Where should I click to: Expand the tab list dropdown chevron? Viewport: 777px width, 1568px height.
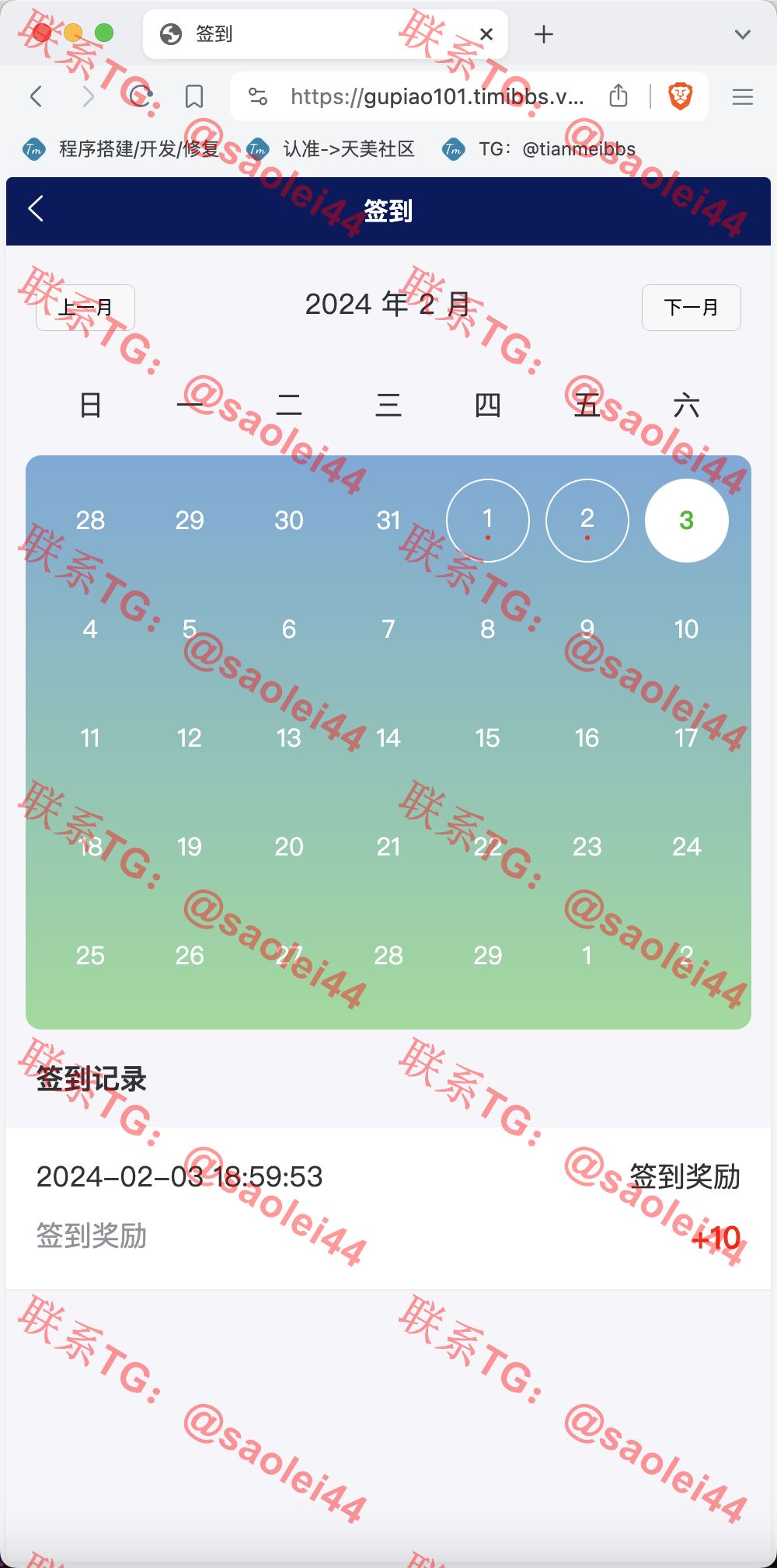(743, 34)
